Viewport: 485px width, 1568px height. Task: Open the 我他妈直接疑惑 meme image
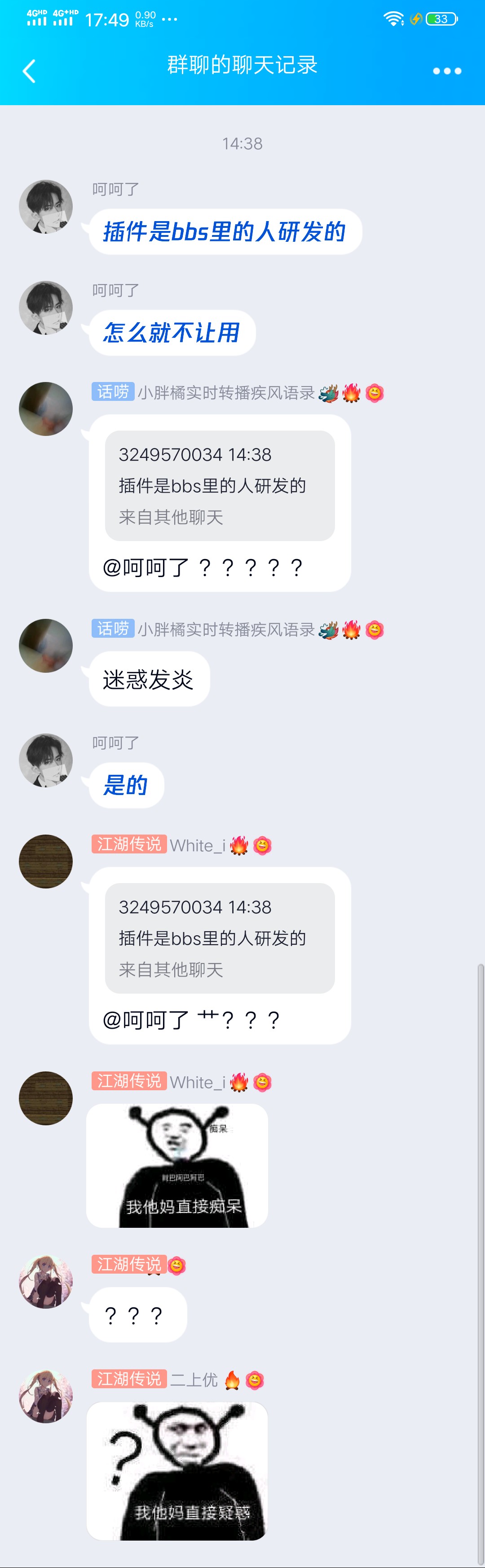[x=177, y=1470]
